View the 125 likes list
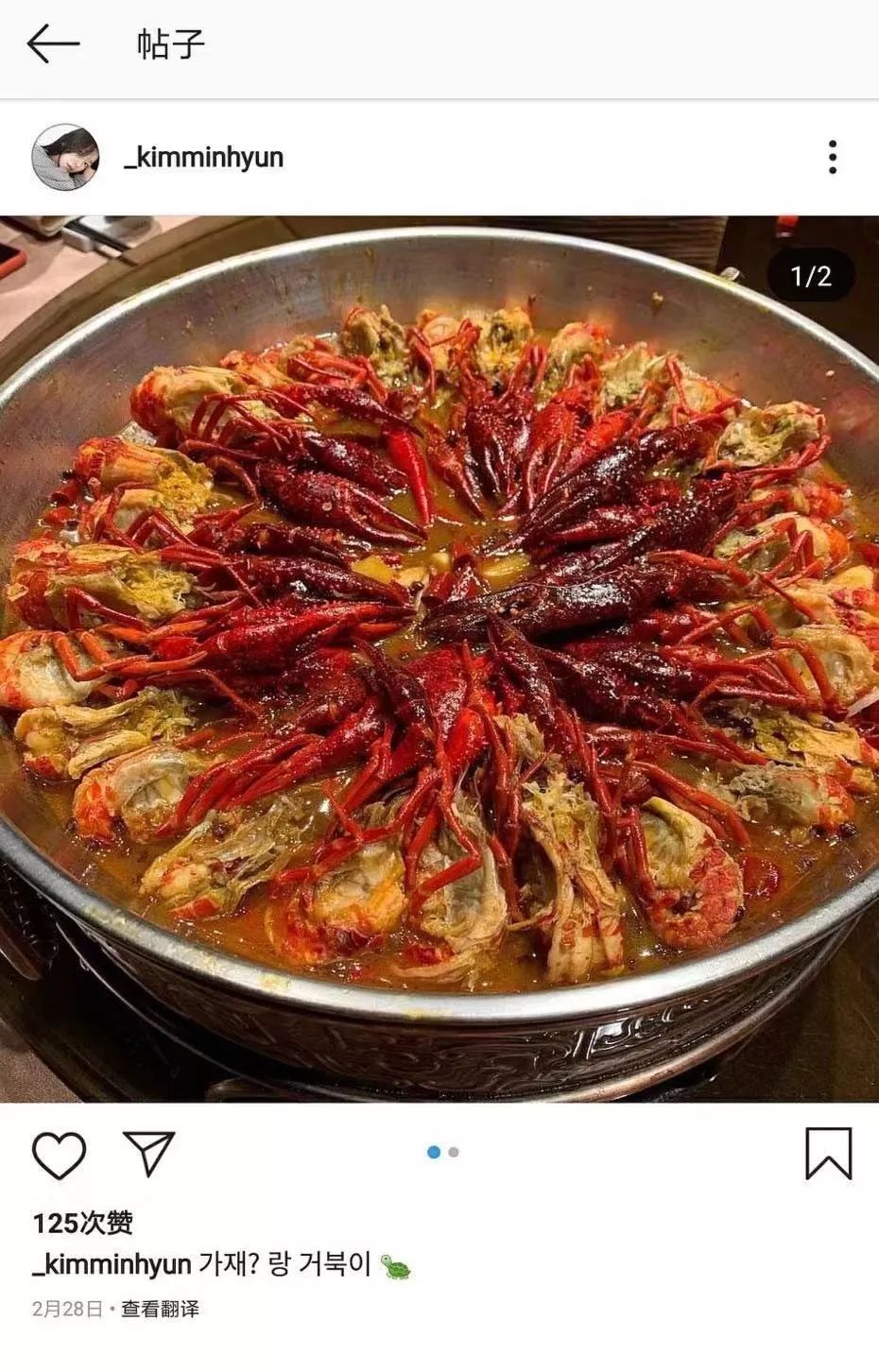 (83, 1224)
